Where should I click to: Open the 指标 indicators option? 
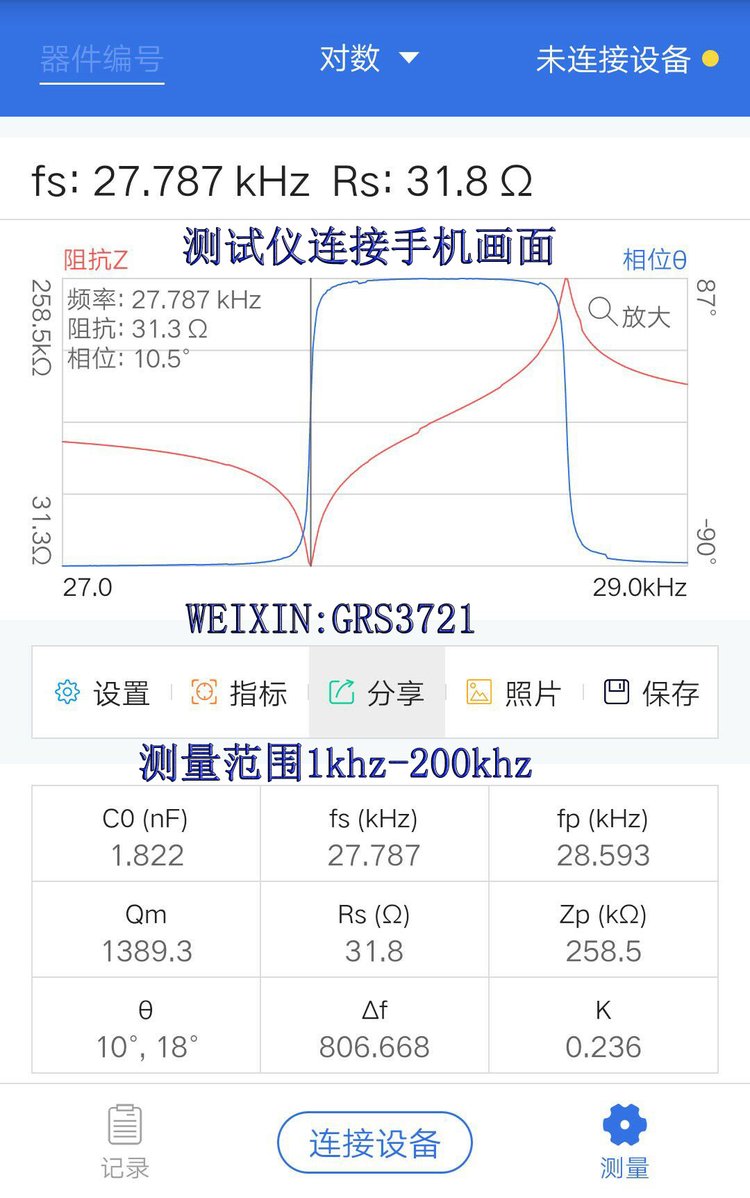point(239,693)
